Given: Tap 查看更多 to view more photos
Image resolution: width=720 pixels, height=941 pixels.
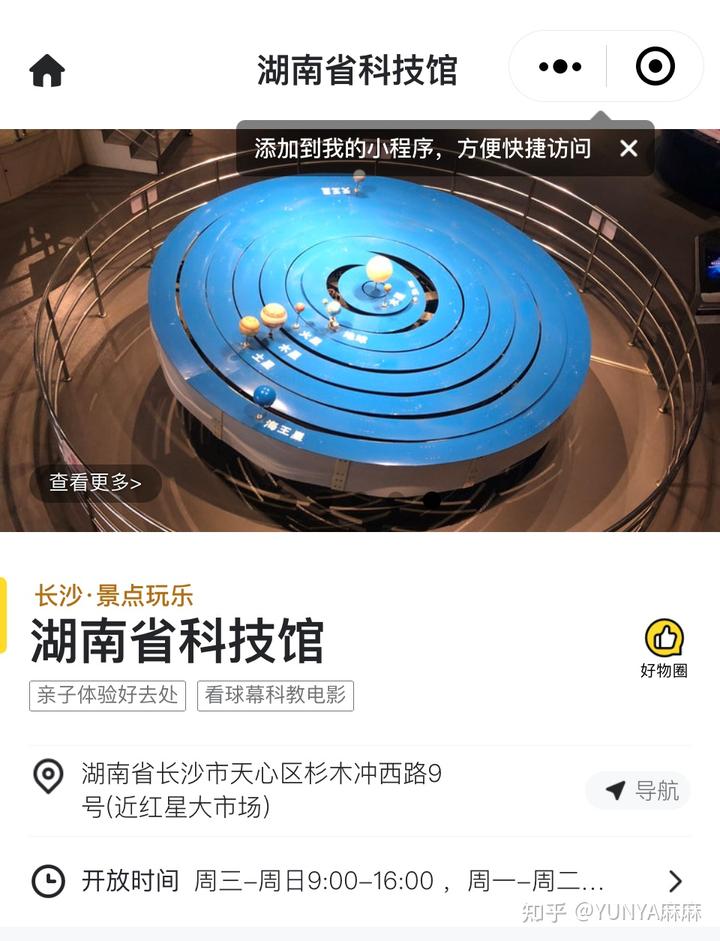Looking at the screenshot, I should (x=96, y=483).
